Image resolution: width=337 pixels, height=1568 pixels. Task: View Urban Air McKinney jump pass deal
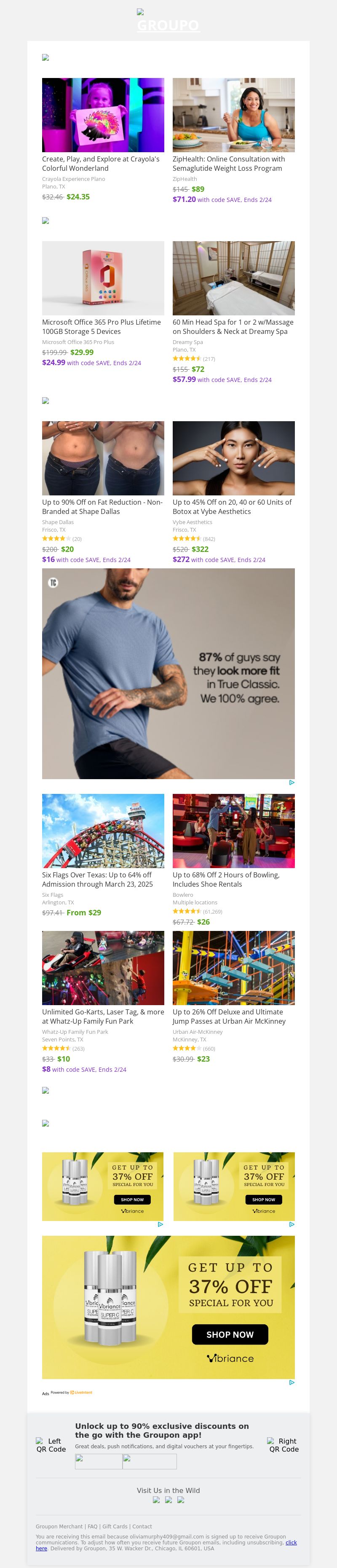click(x=233, y=968)
